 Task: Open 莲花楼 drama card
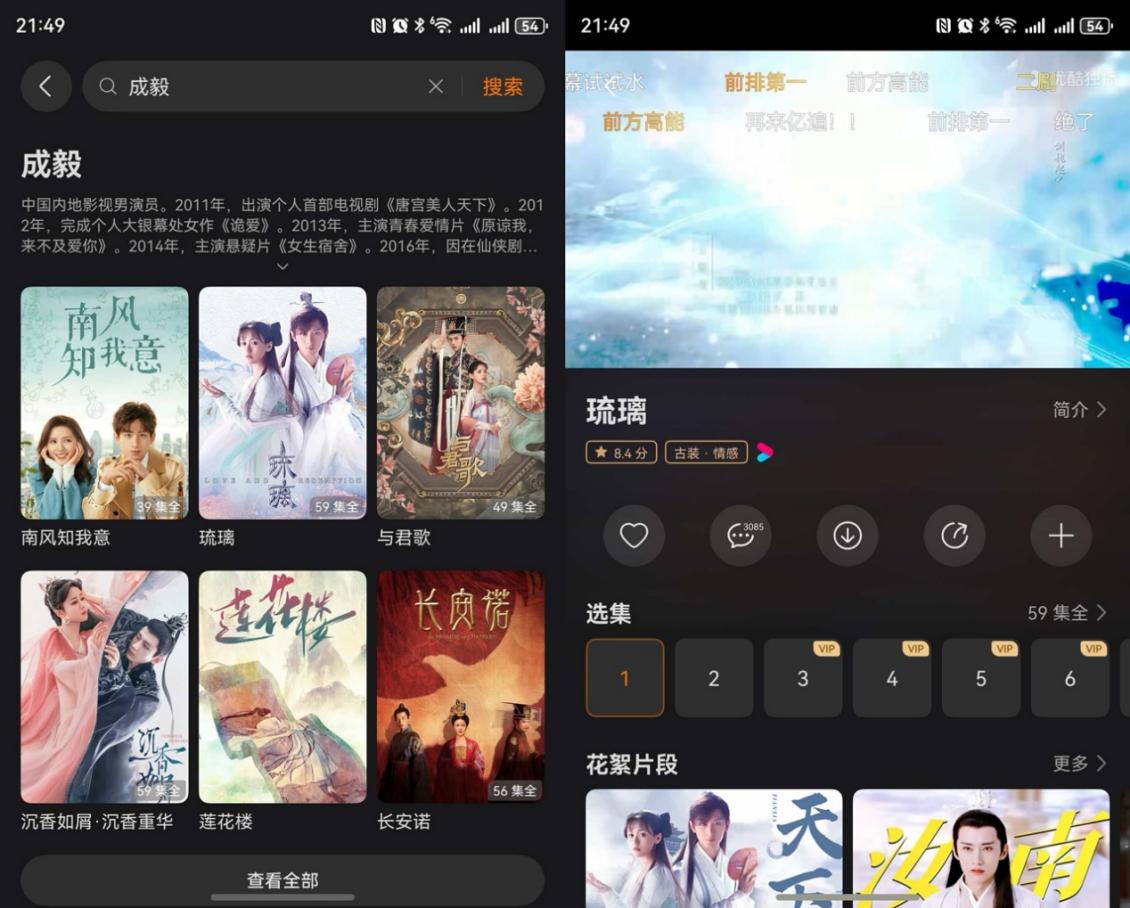click(282, 687)
